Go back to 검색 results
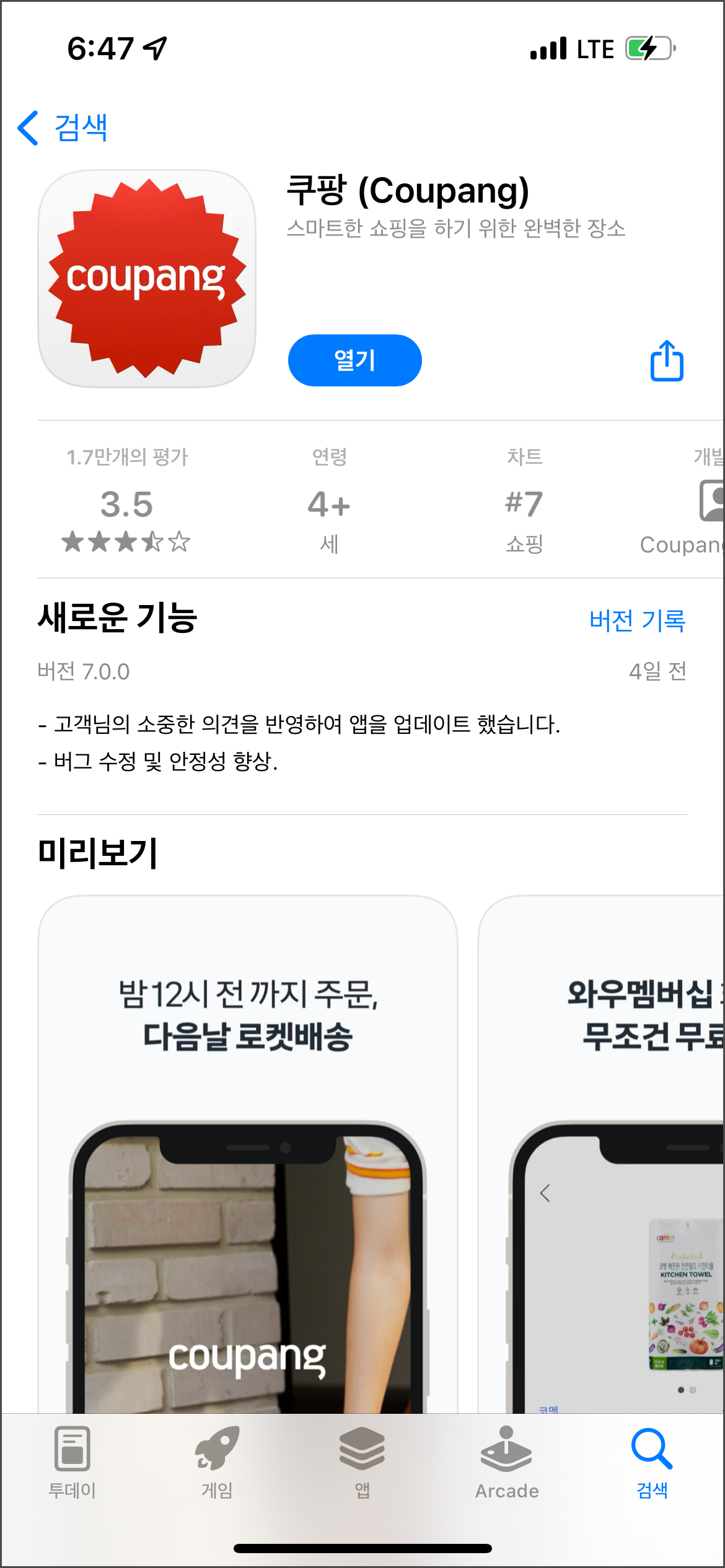Image resolution: width=725 pixels, height=1568 pixels. pyautogui.click(x=63, y=128)
